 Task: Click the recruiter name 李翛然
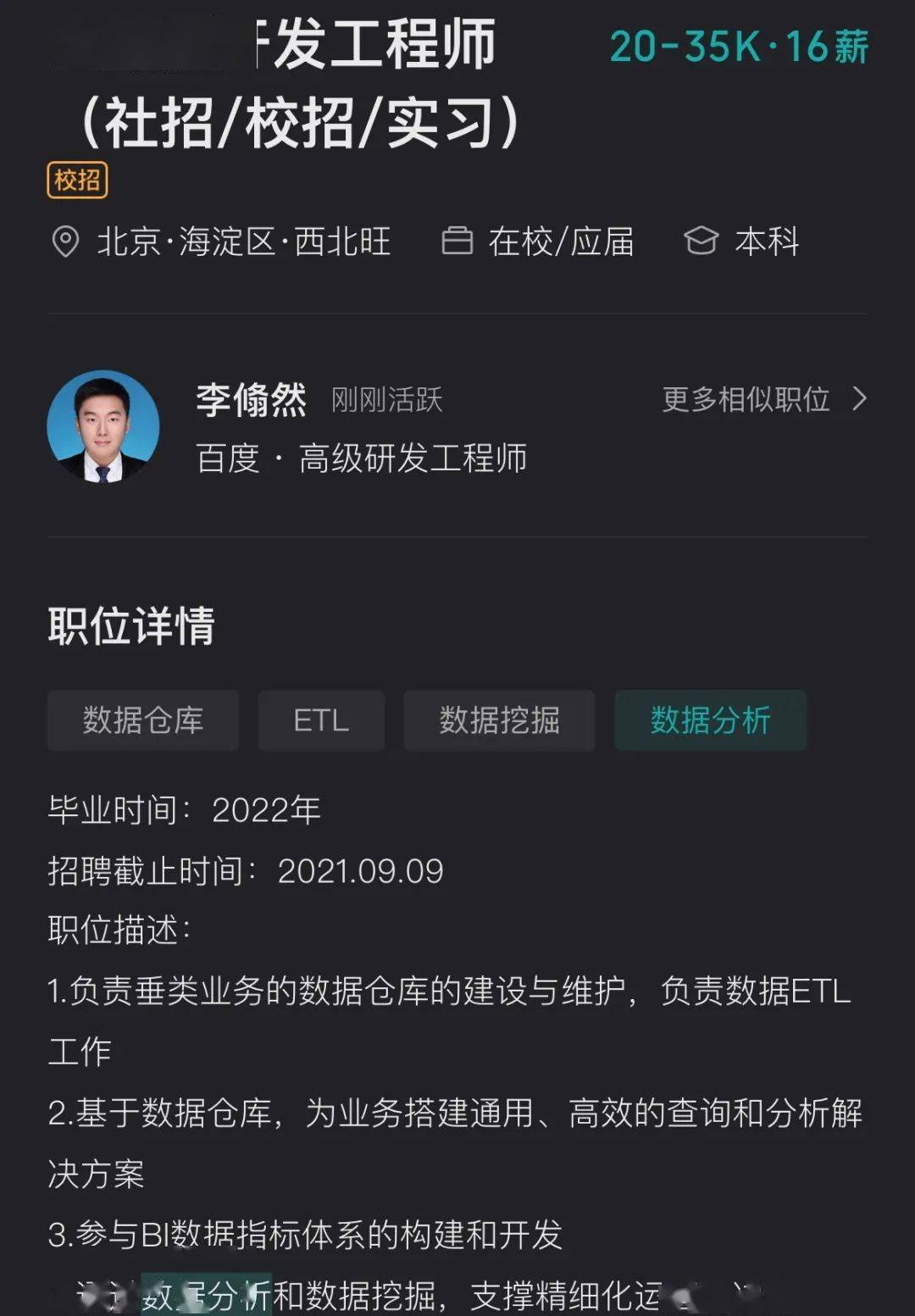pyautogui.click(x=250, y=402)
